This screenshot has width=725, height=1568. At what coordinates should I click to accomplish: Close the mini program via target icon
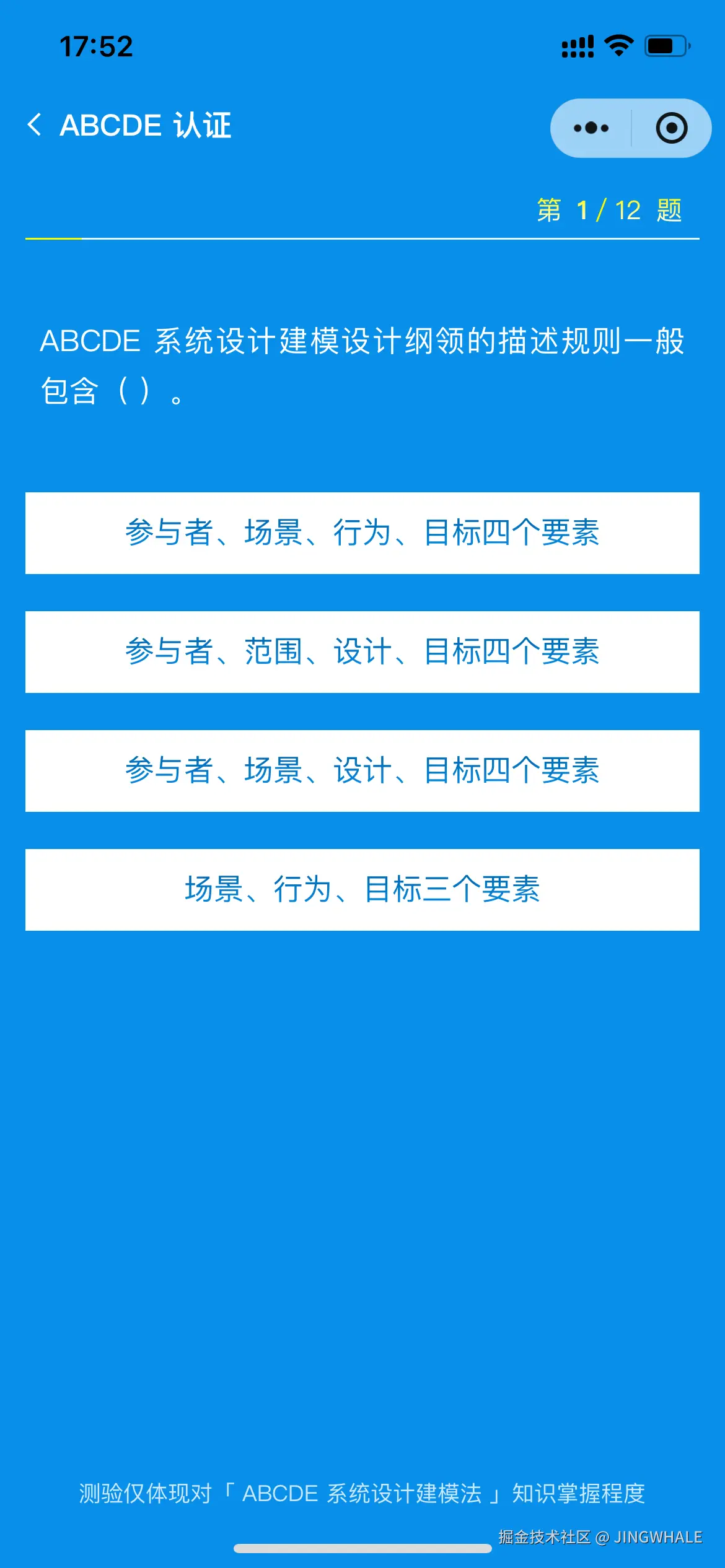pyautogui.click(x=671, y=128)
